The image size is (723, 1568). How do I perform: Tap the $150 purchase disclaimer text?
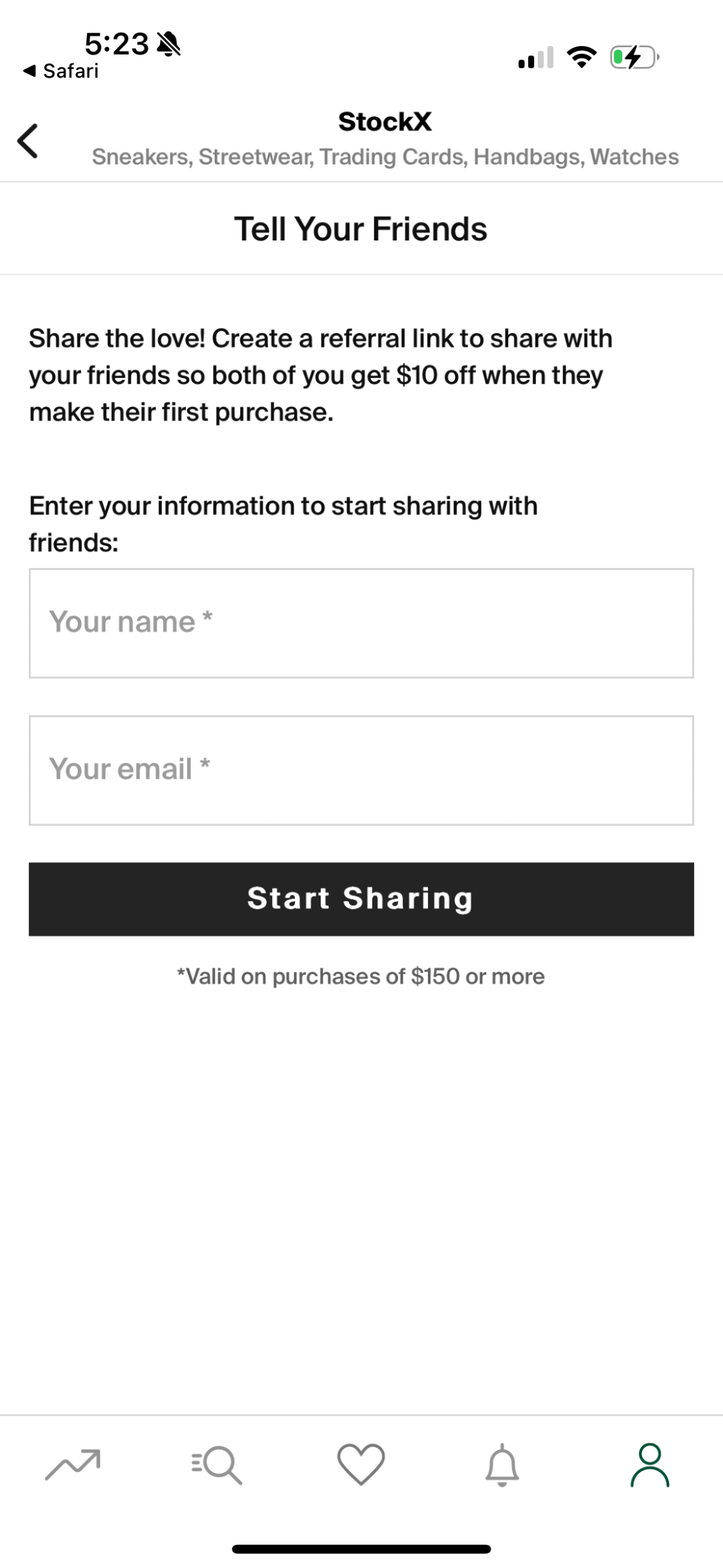(361, 976)
